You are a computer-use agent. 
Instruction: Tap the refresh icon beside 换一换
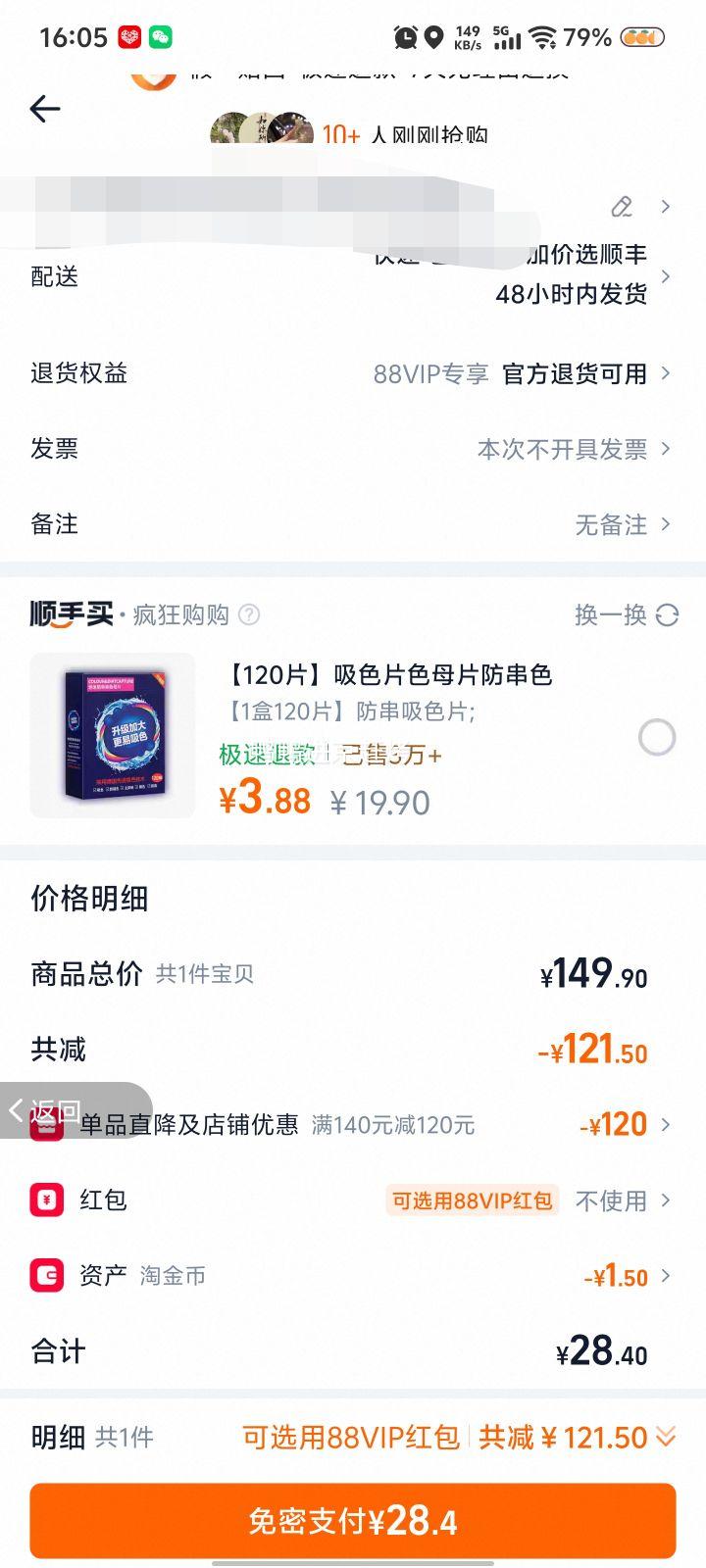[668, 615]
